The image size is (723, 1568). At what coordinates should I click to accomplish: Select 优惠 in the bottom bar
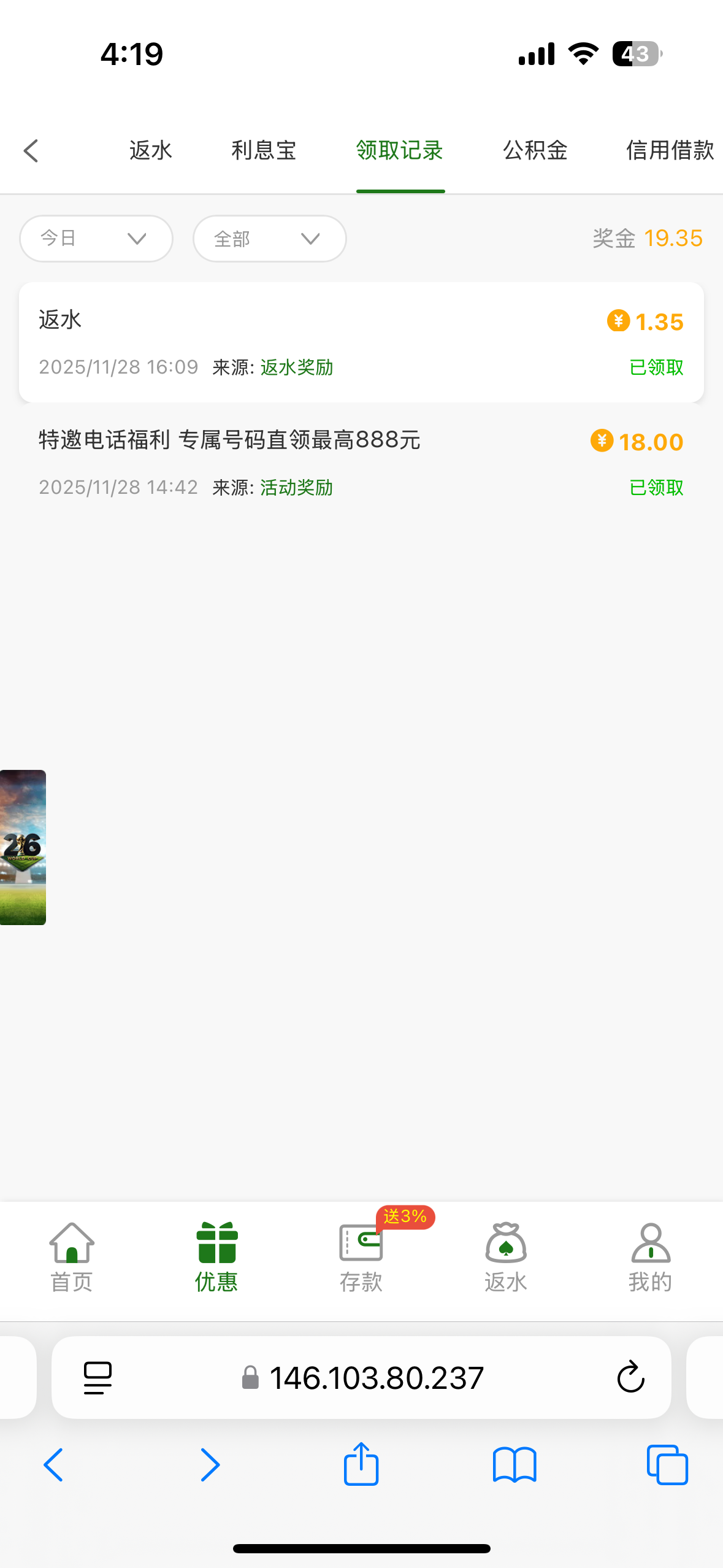pyautogui.click(x=216, y=1257)
